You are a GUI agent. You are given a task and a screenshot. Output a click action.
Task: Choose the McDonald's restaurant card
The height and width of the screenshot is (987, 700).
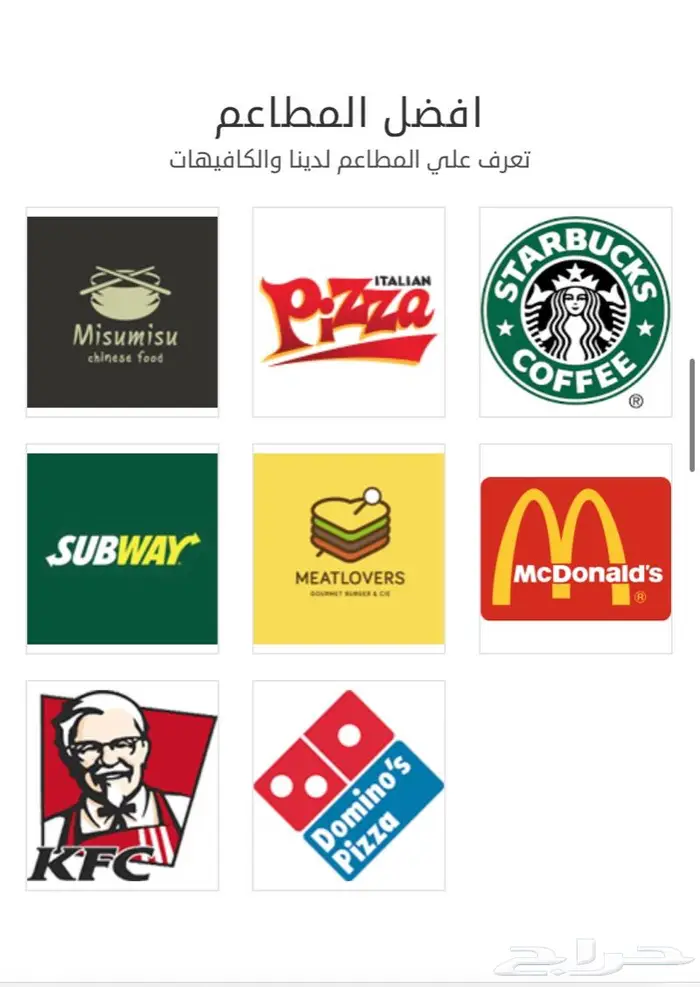click(x=575, y=548)
